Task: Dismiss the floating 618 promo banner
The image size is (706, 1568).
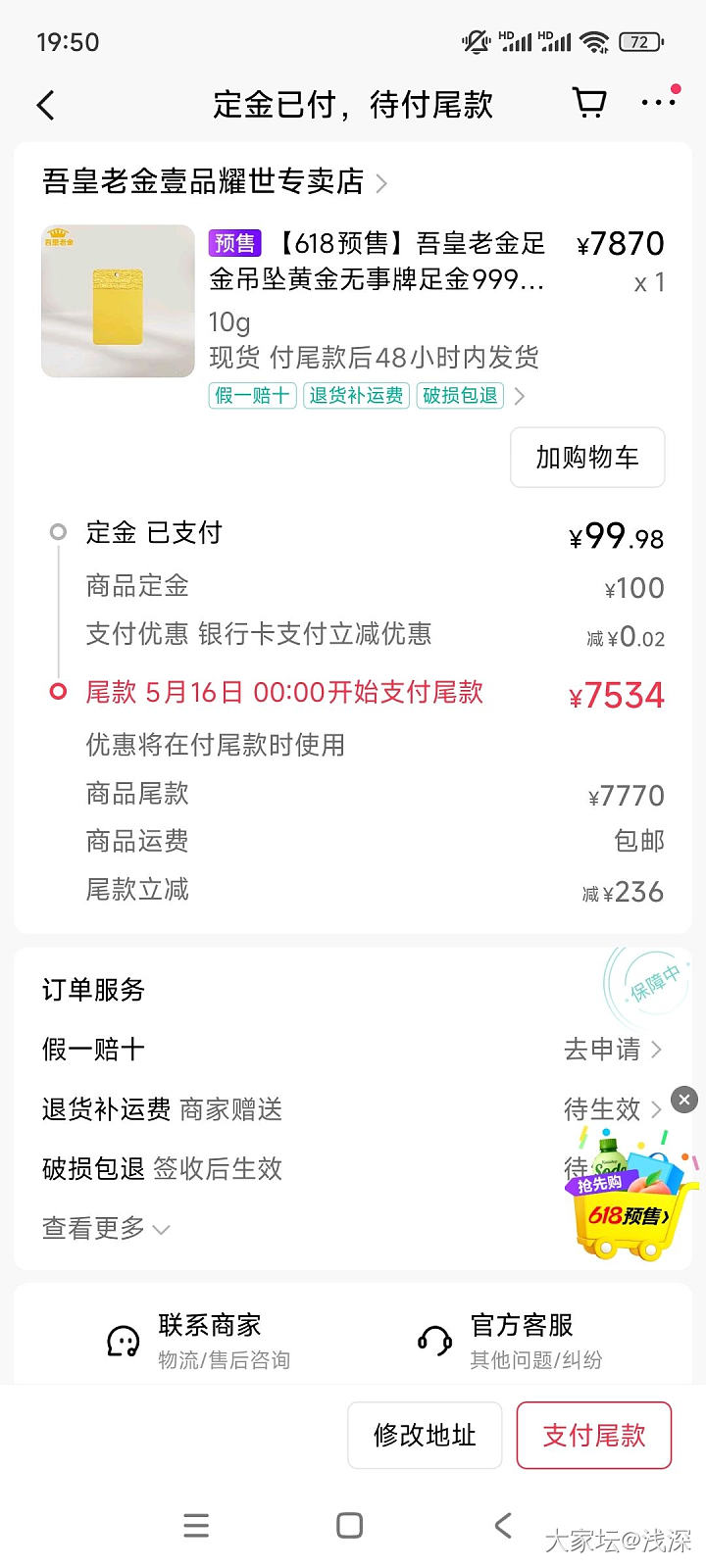Action: point(684,1100)
